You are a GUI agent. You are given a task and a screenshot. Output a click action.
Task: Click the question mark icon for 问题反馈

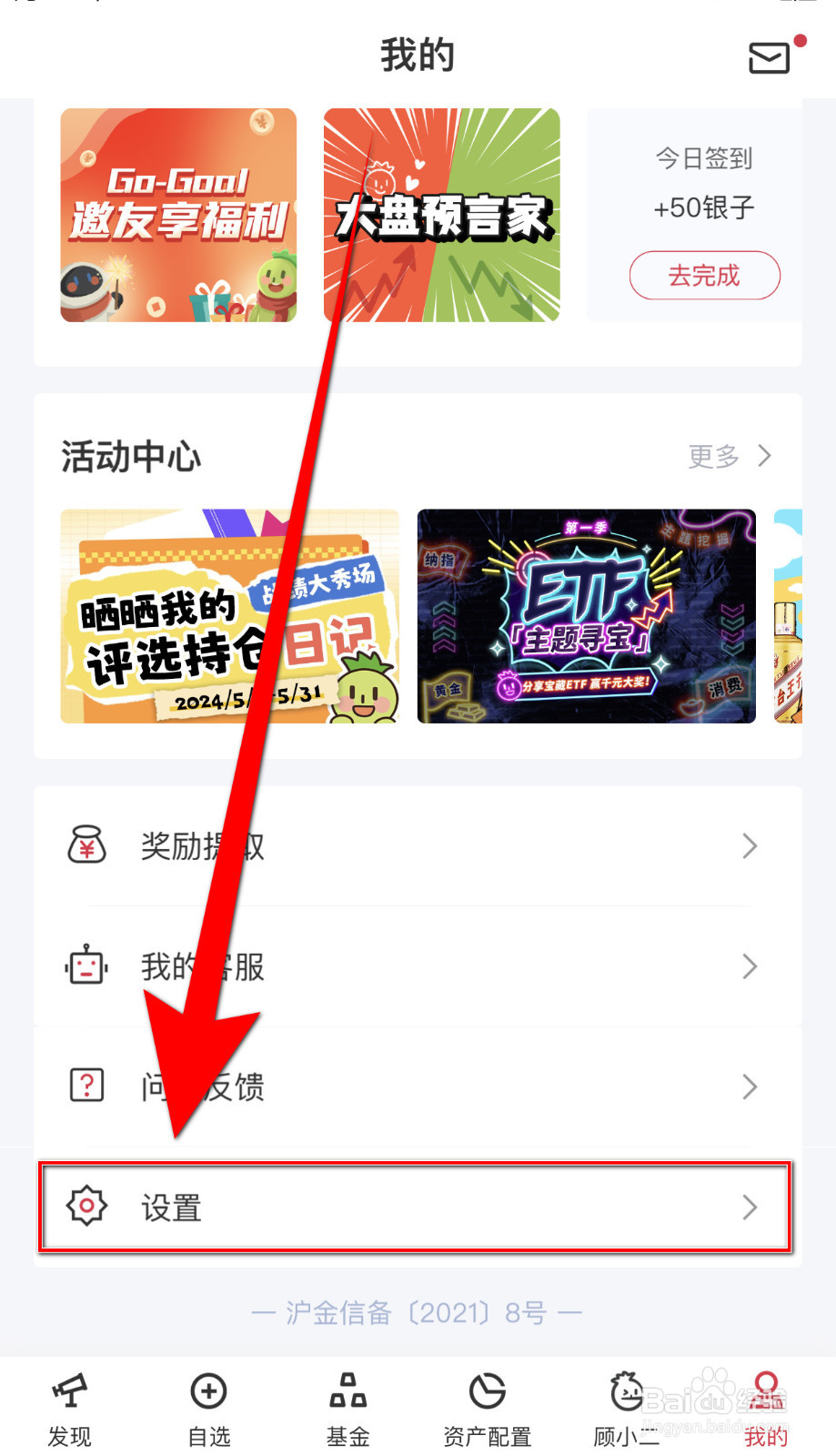[x=86, y=1087]
